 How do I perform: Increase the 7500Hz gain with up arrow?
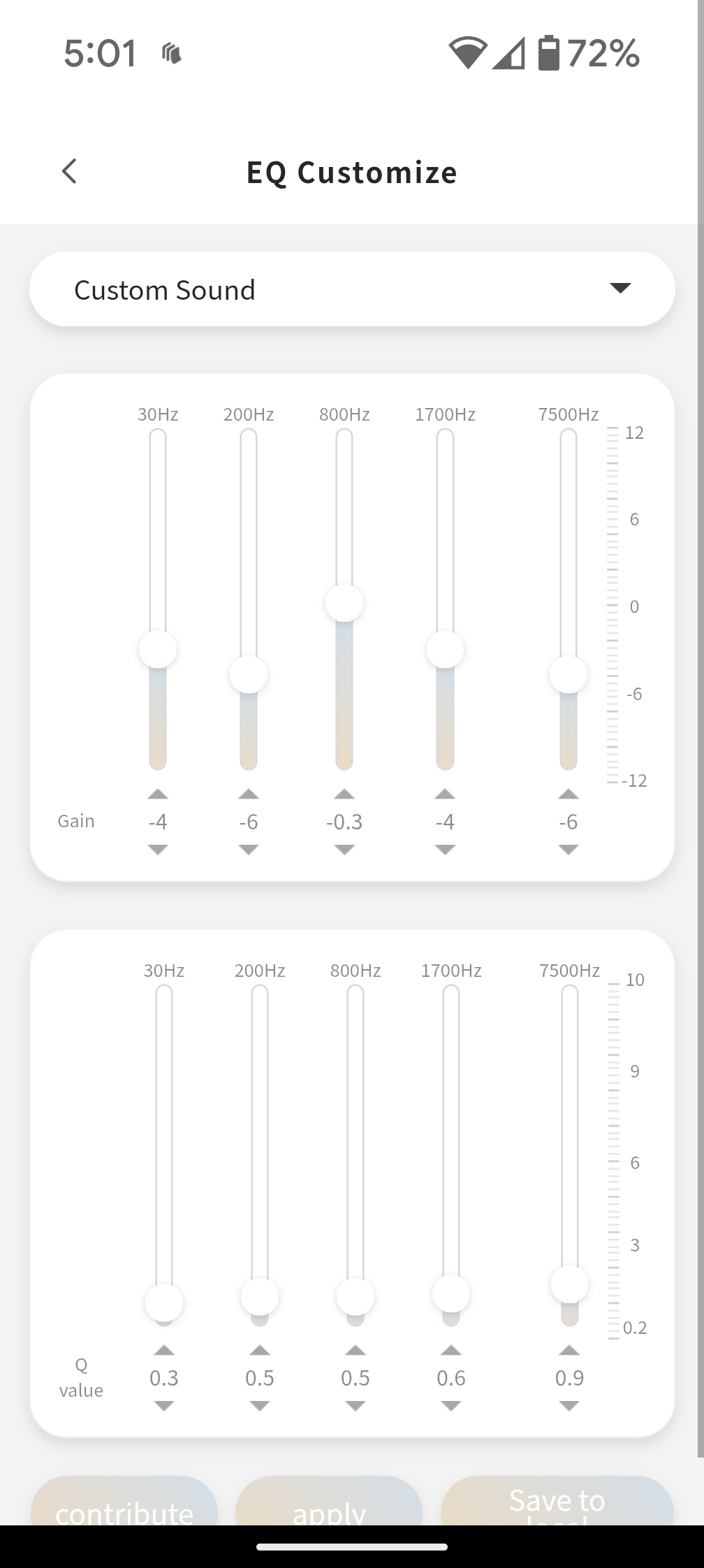[569, 794]
